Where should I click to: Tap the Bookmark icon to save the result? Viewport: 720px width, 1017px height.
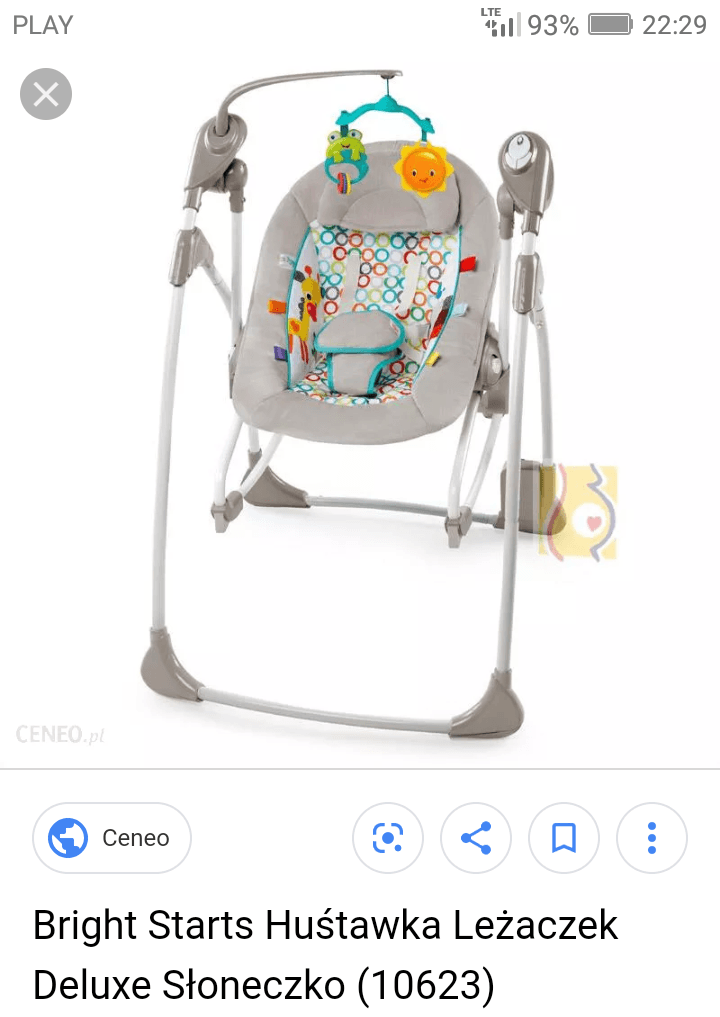[563, 838]
